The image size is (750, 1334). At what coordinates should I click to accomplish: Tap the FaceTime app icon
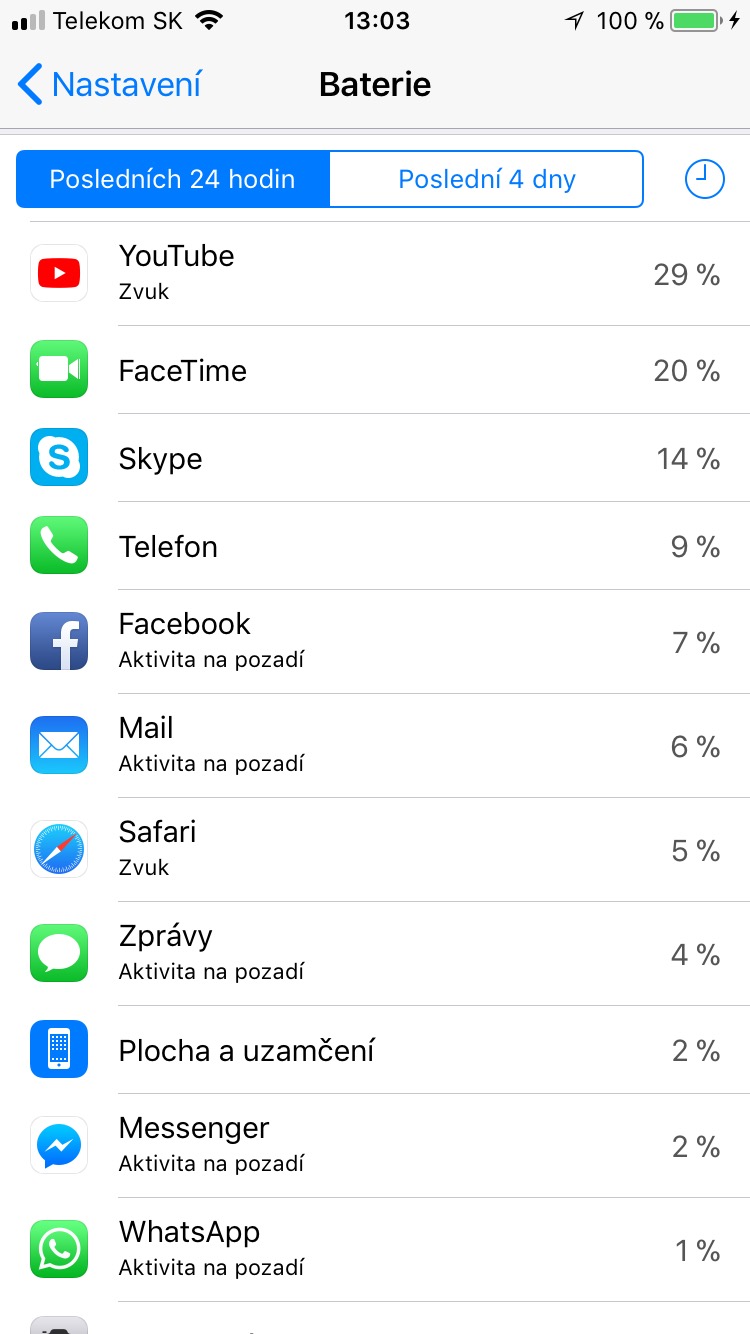point(58,370)
